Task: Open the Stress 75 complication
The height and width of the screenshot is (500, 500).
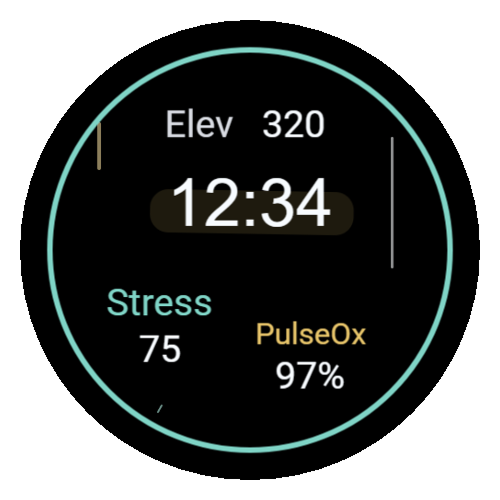Action: coord(159,326)
